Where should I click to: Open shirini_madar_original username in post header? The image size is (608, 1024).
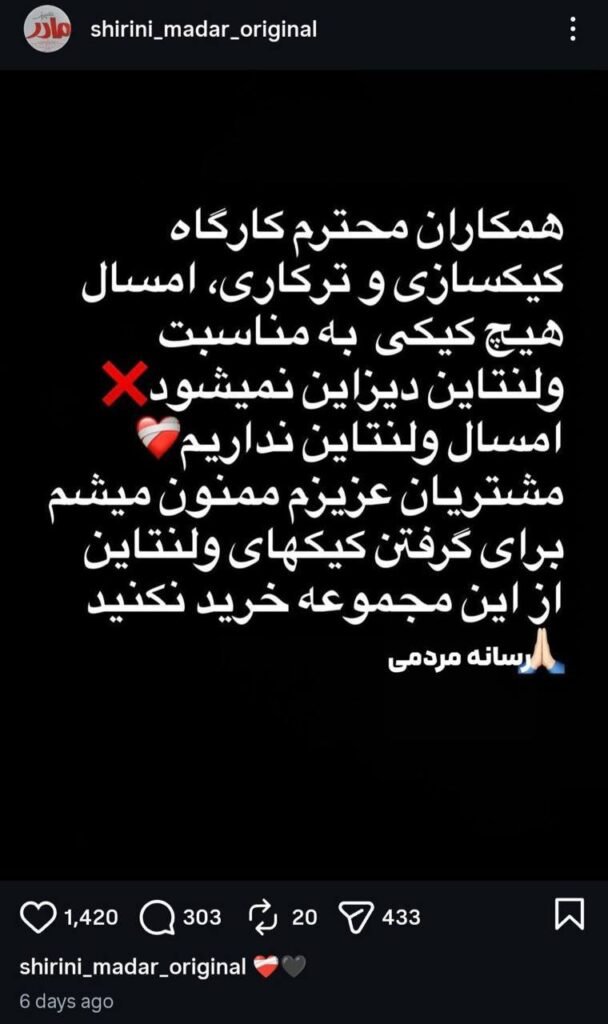point(203,30)
